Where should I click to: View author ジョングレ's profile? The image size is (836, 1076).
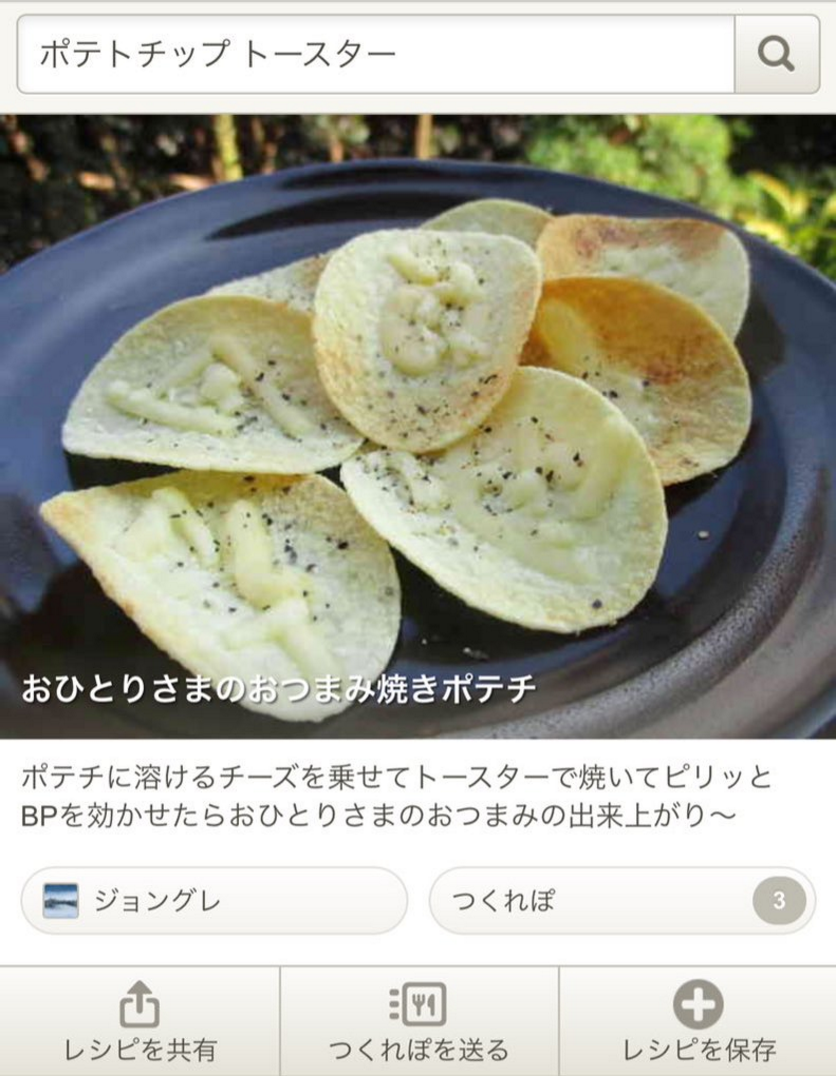pyautogui.click(x=214, y=901)
